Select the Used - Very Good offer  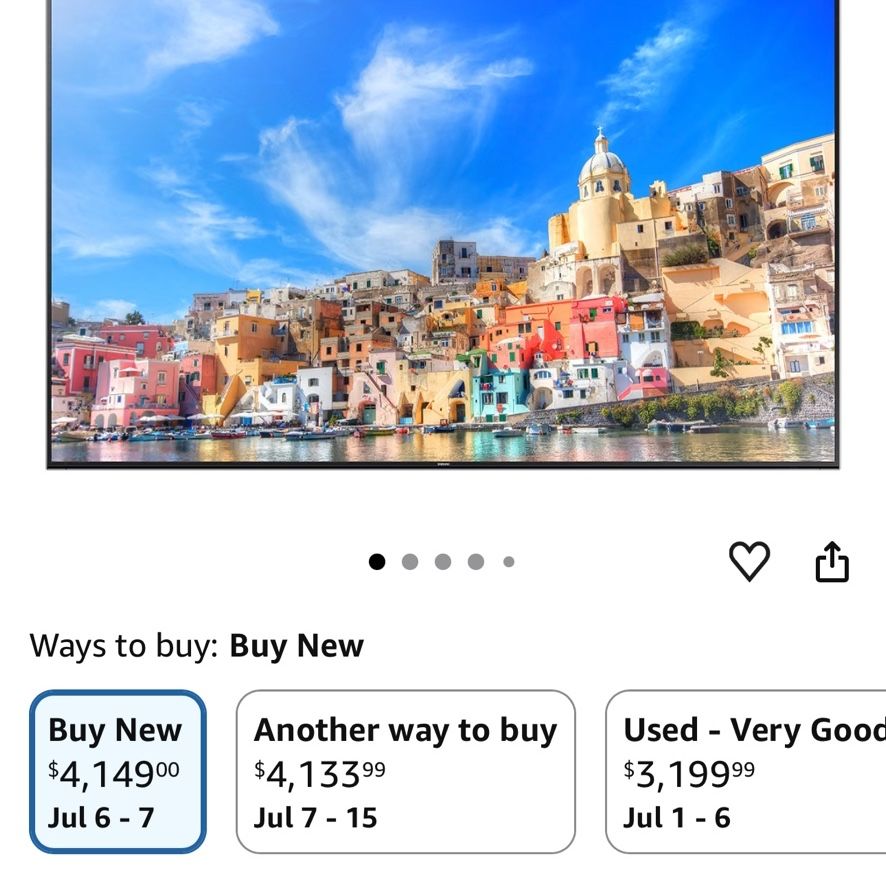tap(746, 771)
